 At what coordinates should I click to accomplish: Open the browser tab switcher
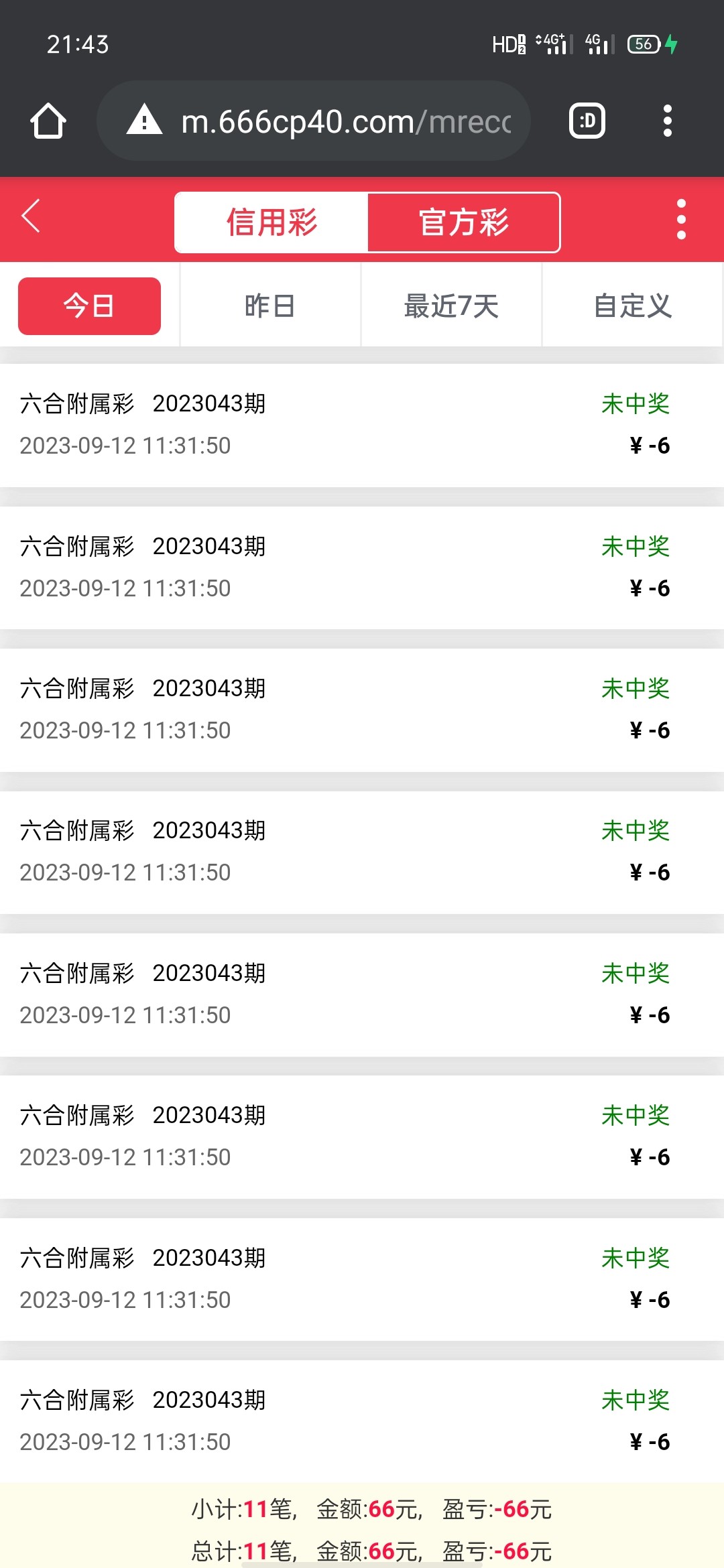point(587,121)
